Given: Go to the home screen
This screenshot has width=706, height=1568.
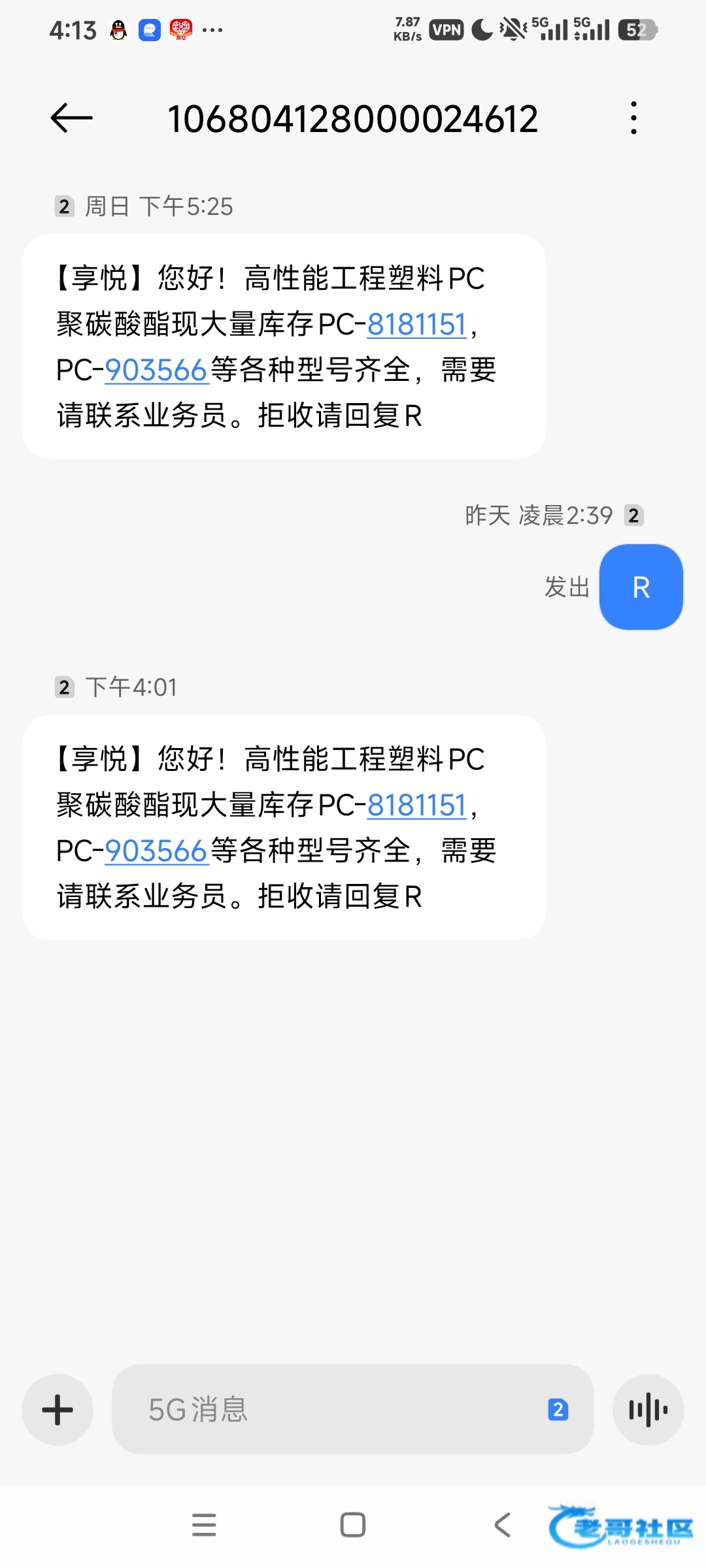Looking at the screenshot, I should [353, 1525].
